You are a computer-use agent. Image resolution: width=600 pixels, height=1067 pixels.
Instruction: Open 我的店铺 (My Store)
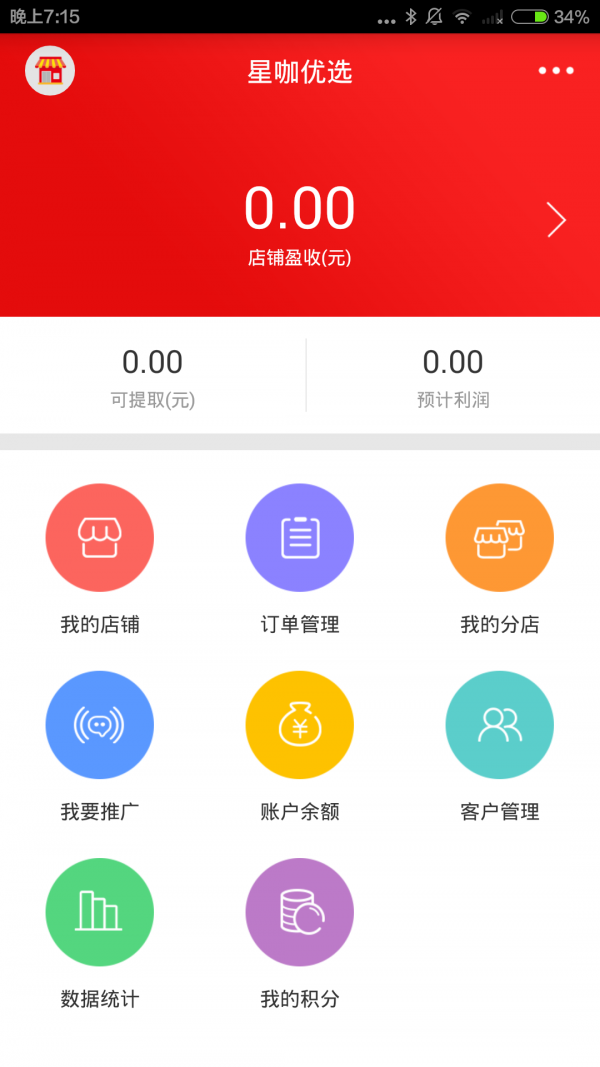point(100,538)
